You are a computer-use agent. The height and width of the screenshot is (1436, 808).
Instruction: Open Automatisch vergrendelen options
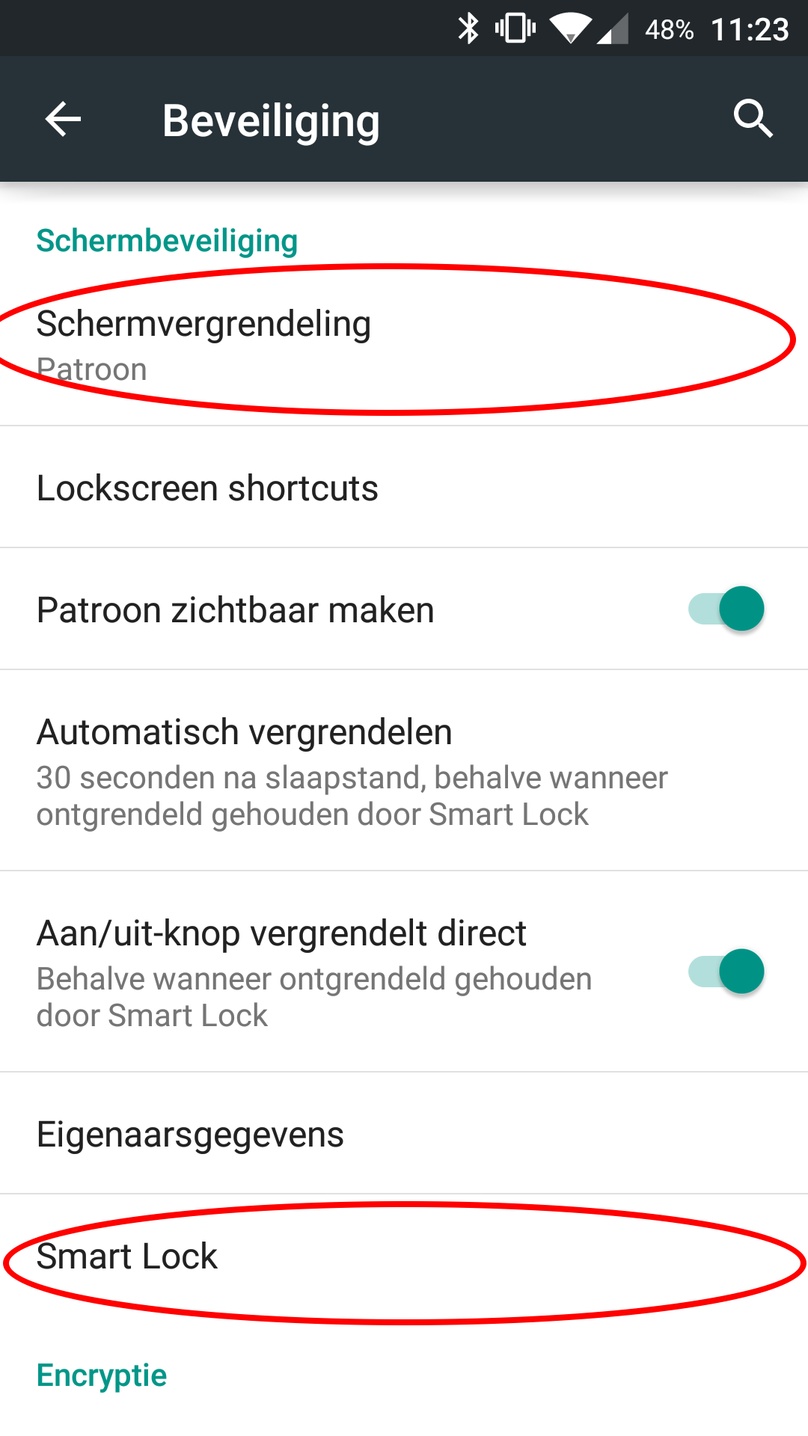(404, 770)
